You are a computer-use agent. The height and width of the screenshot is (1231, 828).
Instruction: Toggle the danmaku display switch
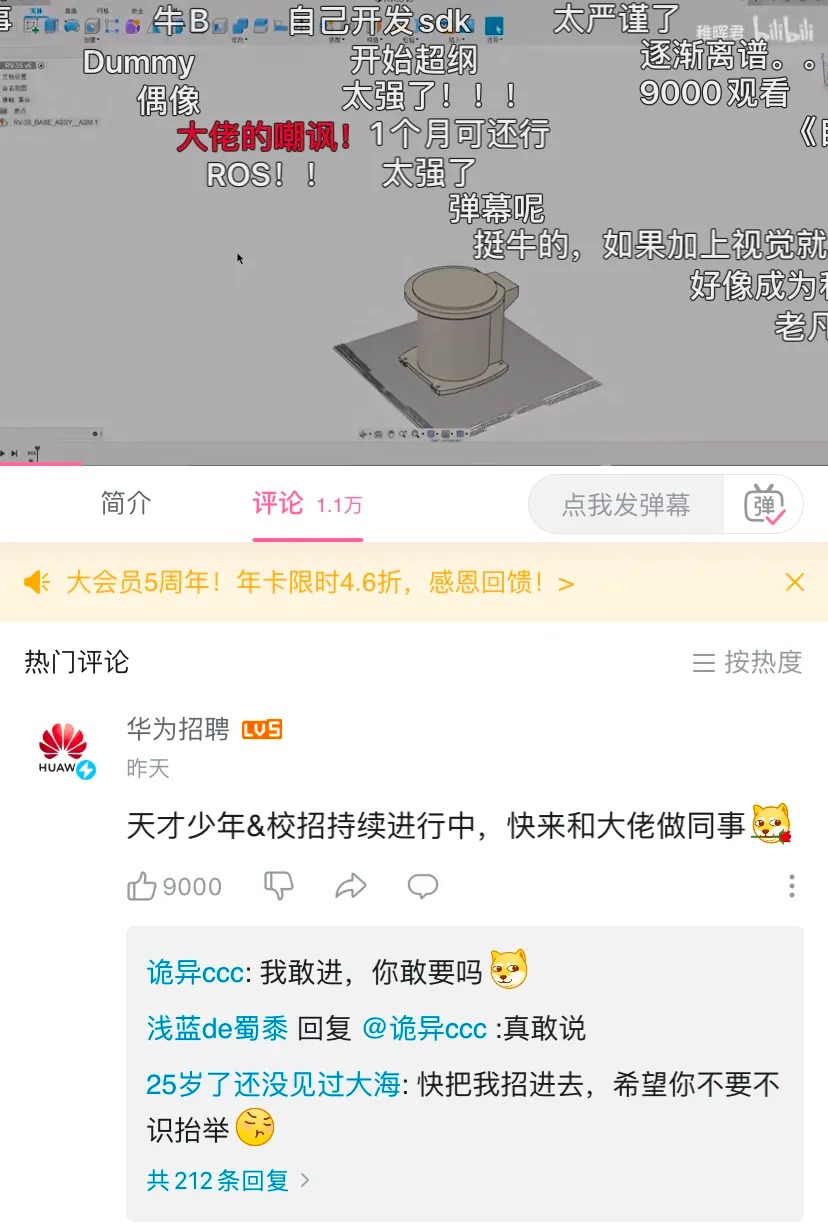coord(765,505)
